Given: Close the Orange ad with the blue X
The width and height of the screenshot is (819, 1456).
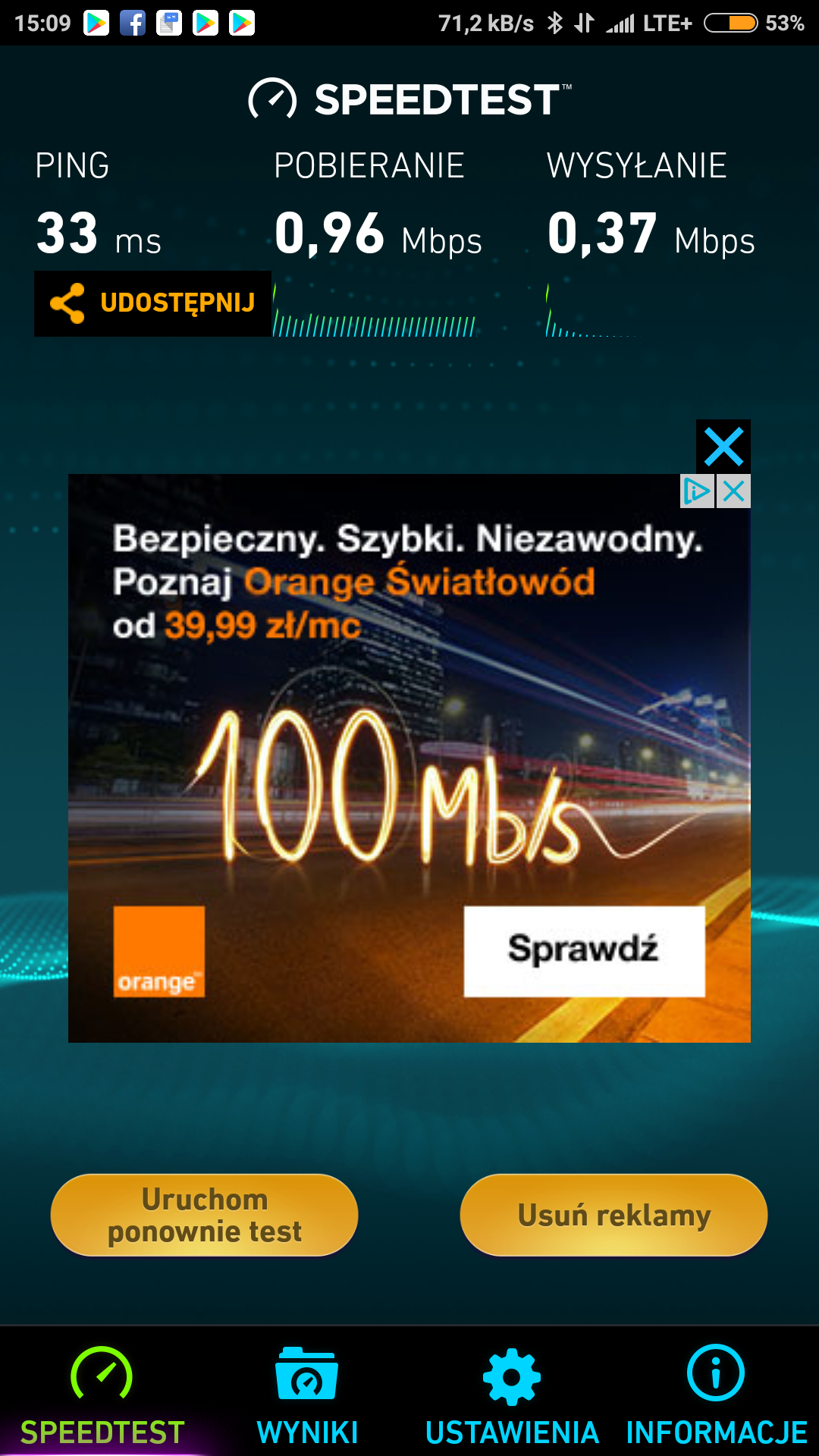Looking at the screenshot, I should tap(723, 447).
